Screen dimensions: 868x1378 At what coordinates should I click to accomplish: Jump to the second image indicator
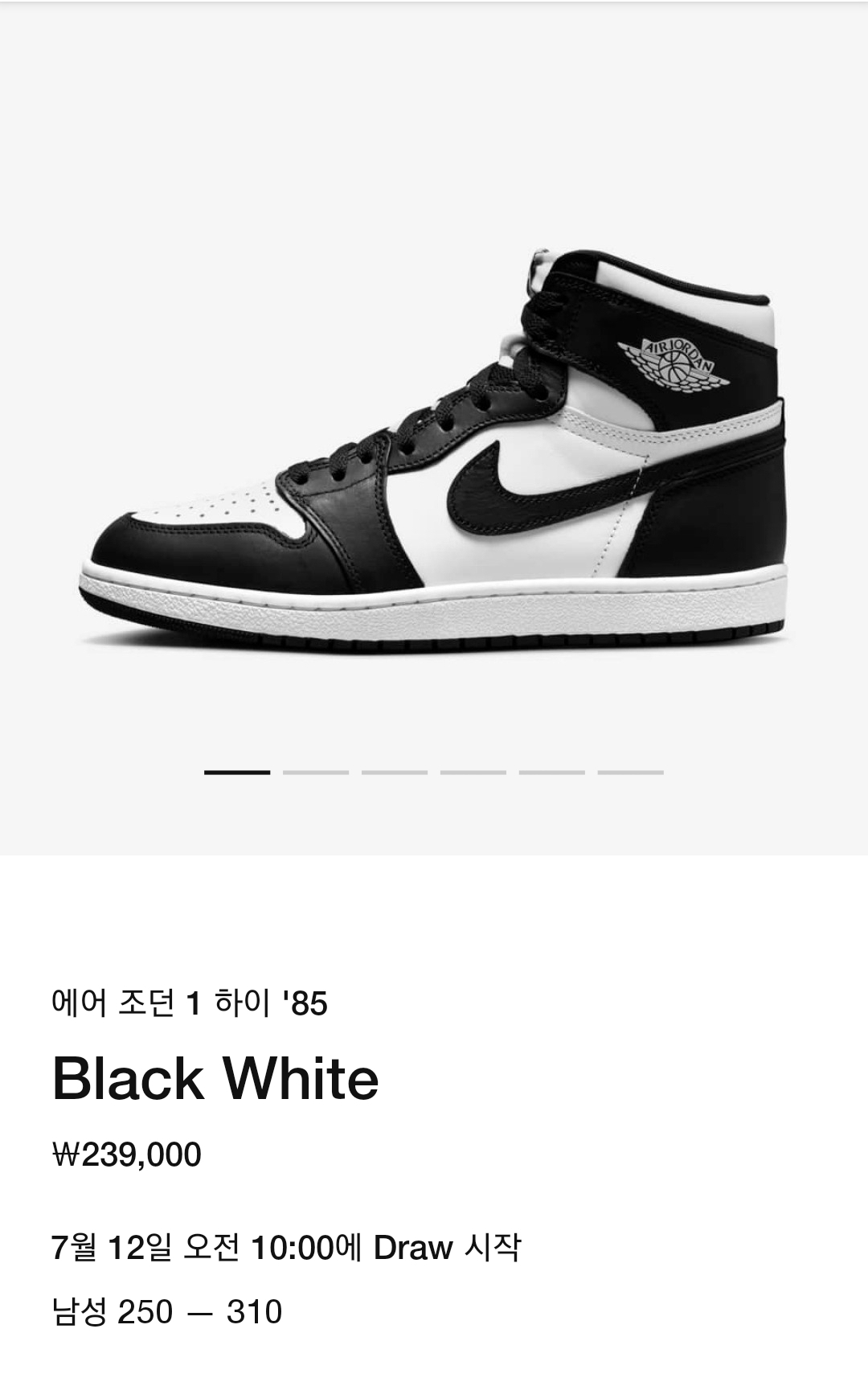click(x=316, y=772)
